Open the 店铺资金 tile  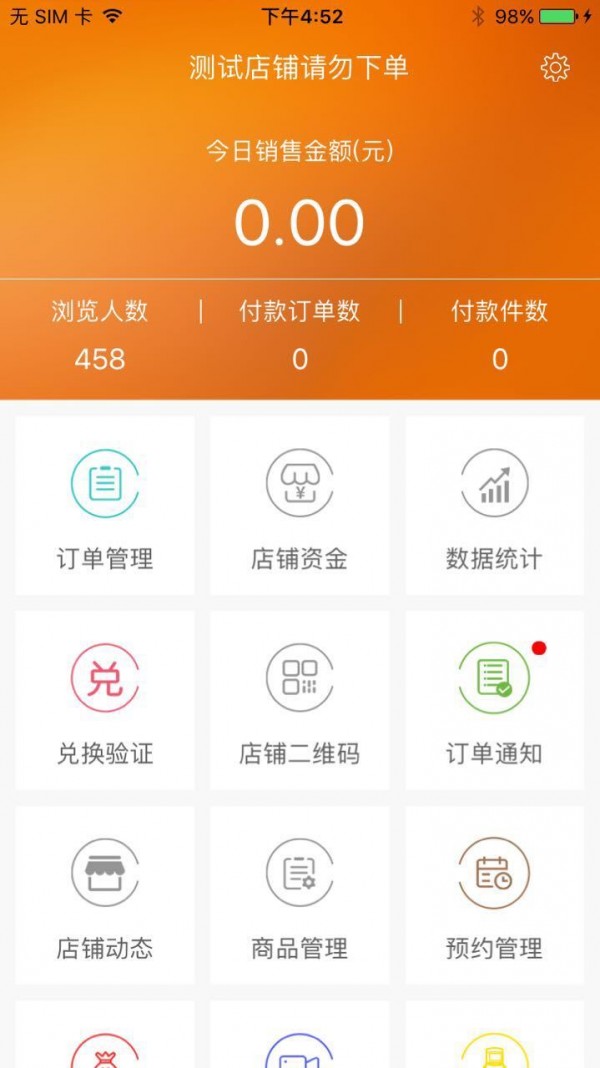click(300, 505)
